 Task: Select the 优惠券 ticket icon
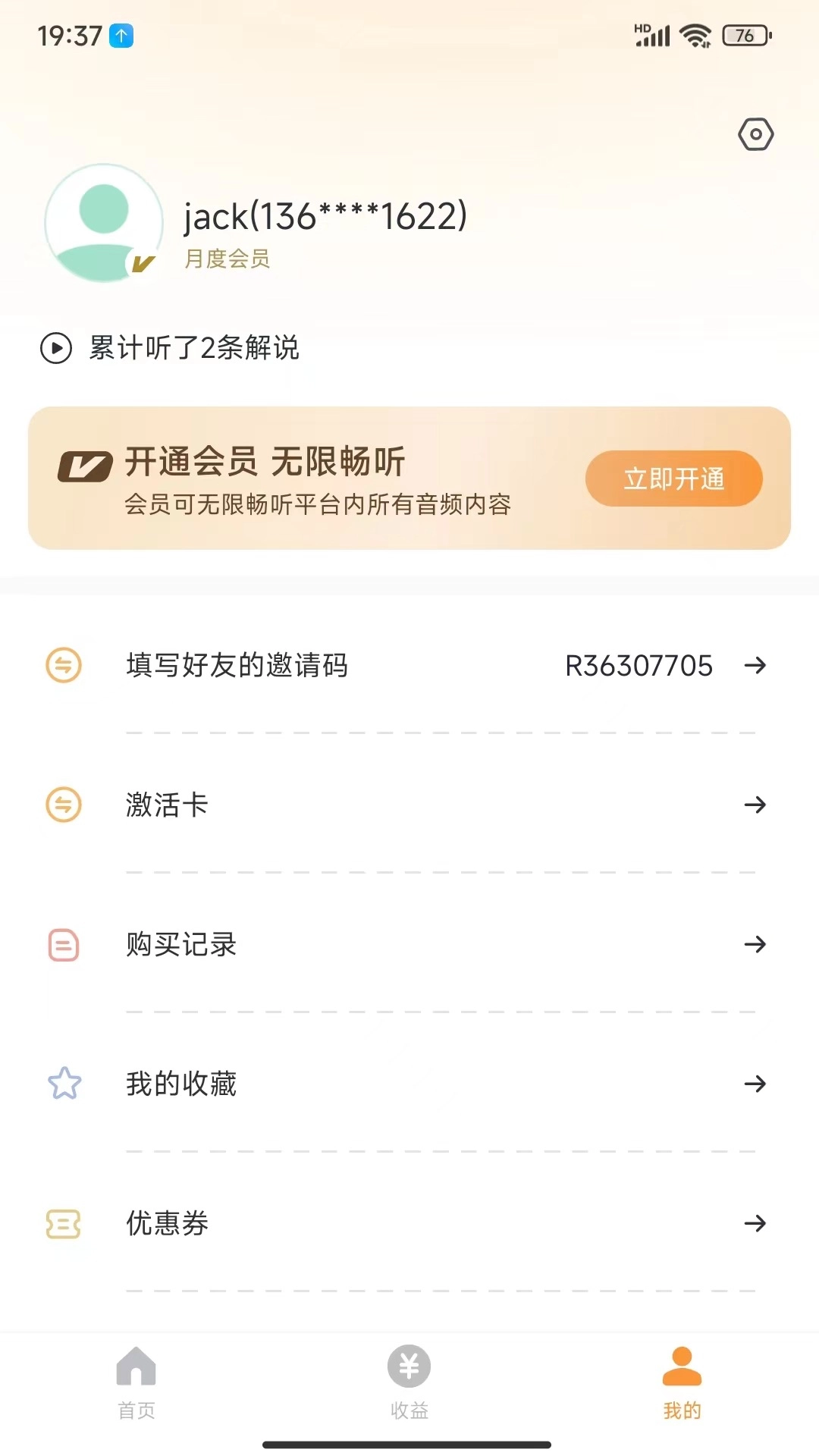click(x=64, y=1223)
